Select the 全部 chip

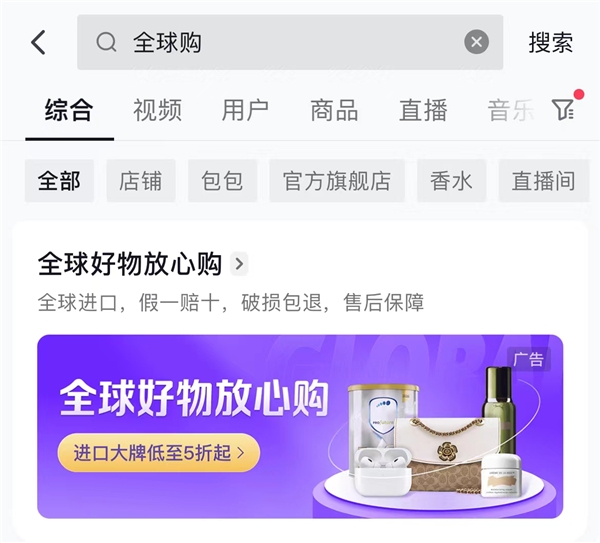[x=59, y=181]
